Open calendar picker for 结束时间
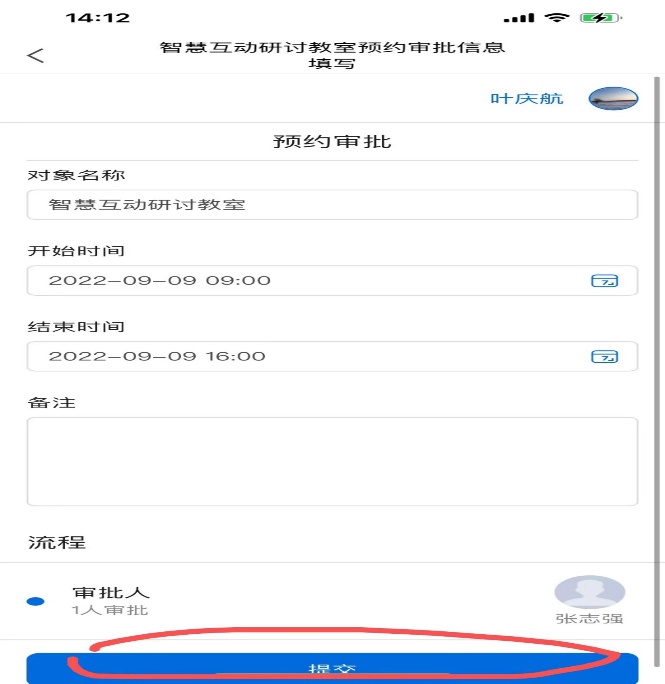 604,357
